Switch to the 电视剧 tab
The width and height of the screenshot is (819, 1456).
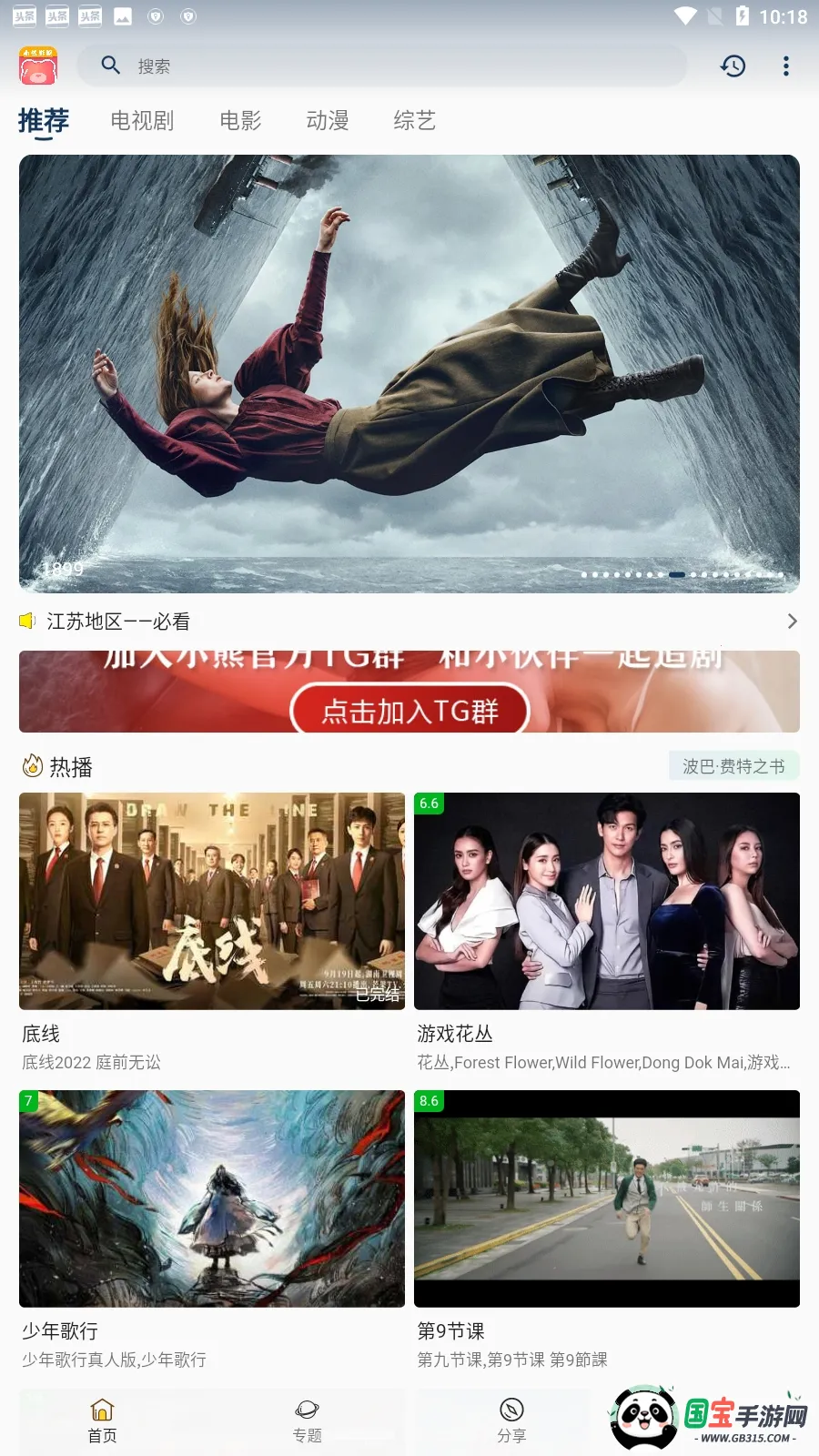(x=143, y=120)
